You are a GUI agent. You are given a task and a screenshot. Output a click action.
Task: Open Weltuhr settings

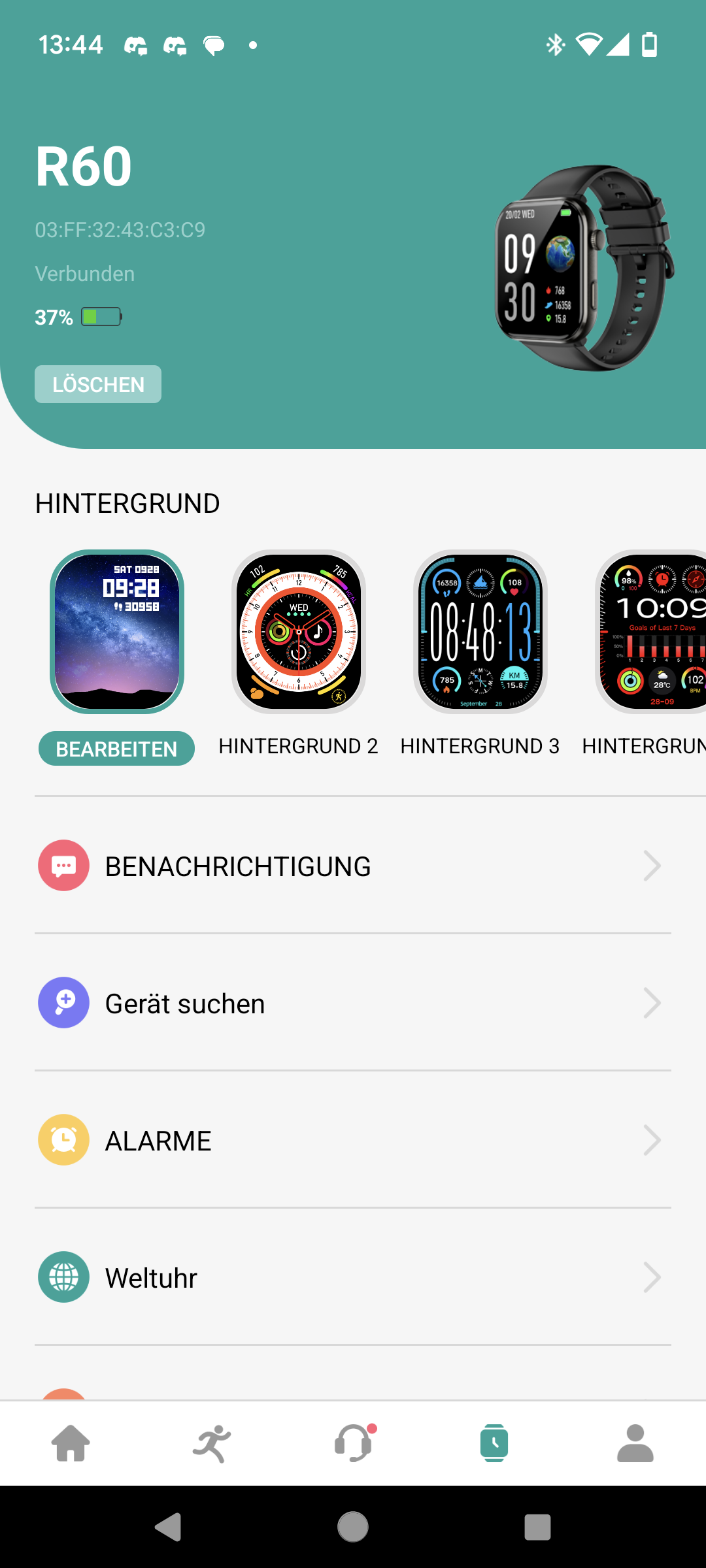[353, 1278]
